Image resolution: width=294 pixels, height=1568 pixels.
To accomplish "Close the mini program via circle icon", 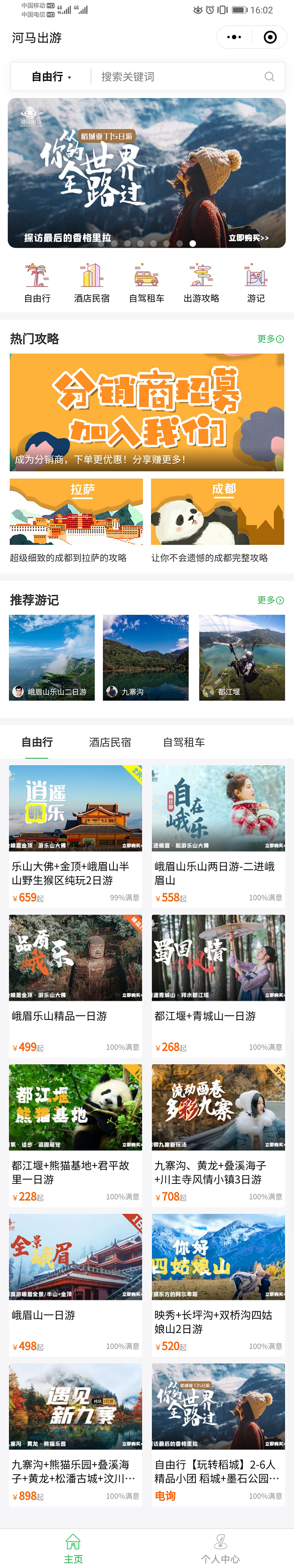I will 270,38.
